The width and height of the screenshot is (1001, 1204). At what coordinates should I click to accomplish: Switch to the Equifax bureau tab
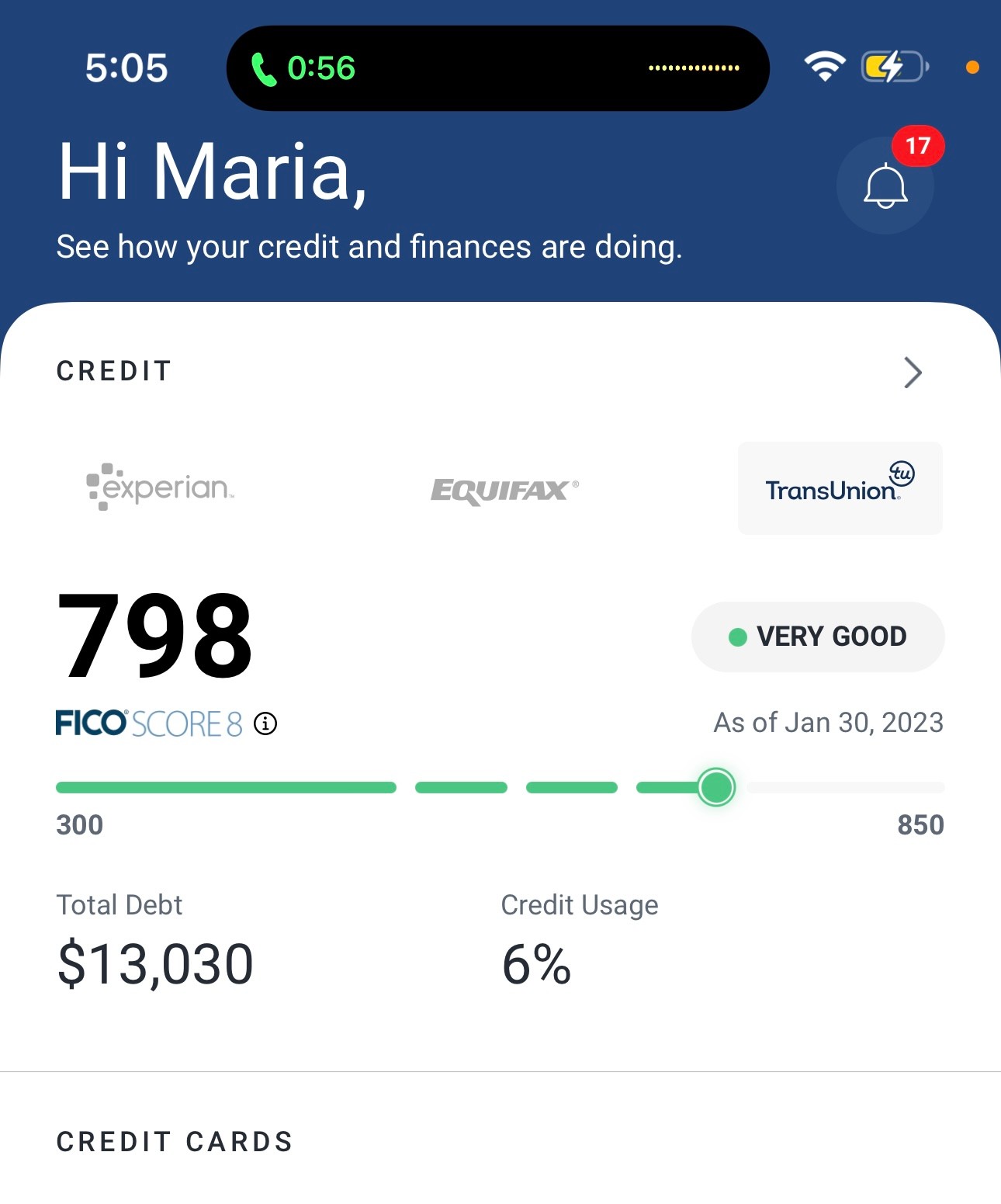click(x=504, y=490)
